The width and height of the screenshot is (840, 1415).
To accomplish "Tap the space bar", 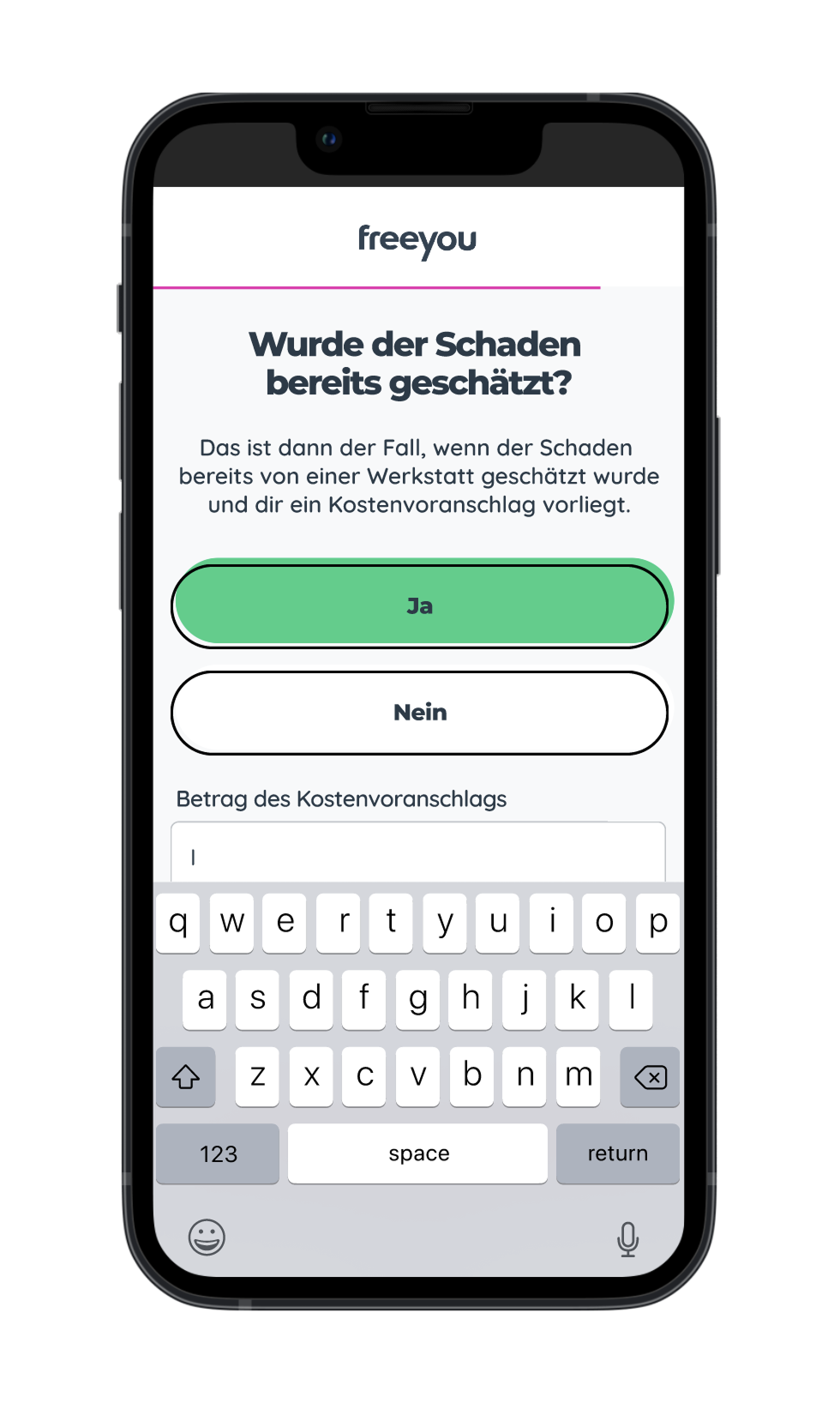I will click(418, 1153).
